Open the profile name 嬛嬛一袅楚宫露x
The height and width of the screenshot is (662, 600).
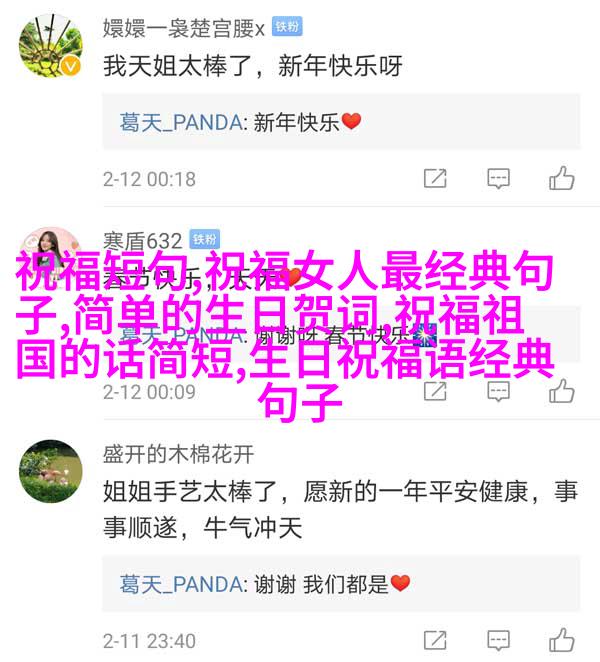pyautogui.click(x=184, y=27)
